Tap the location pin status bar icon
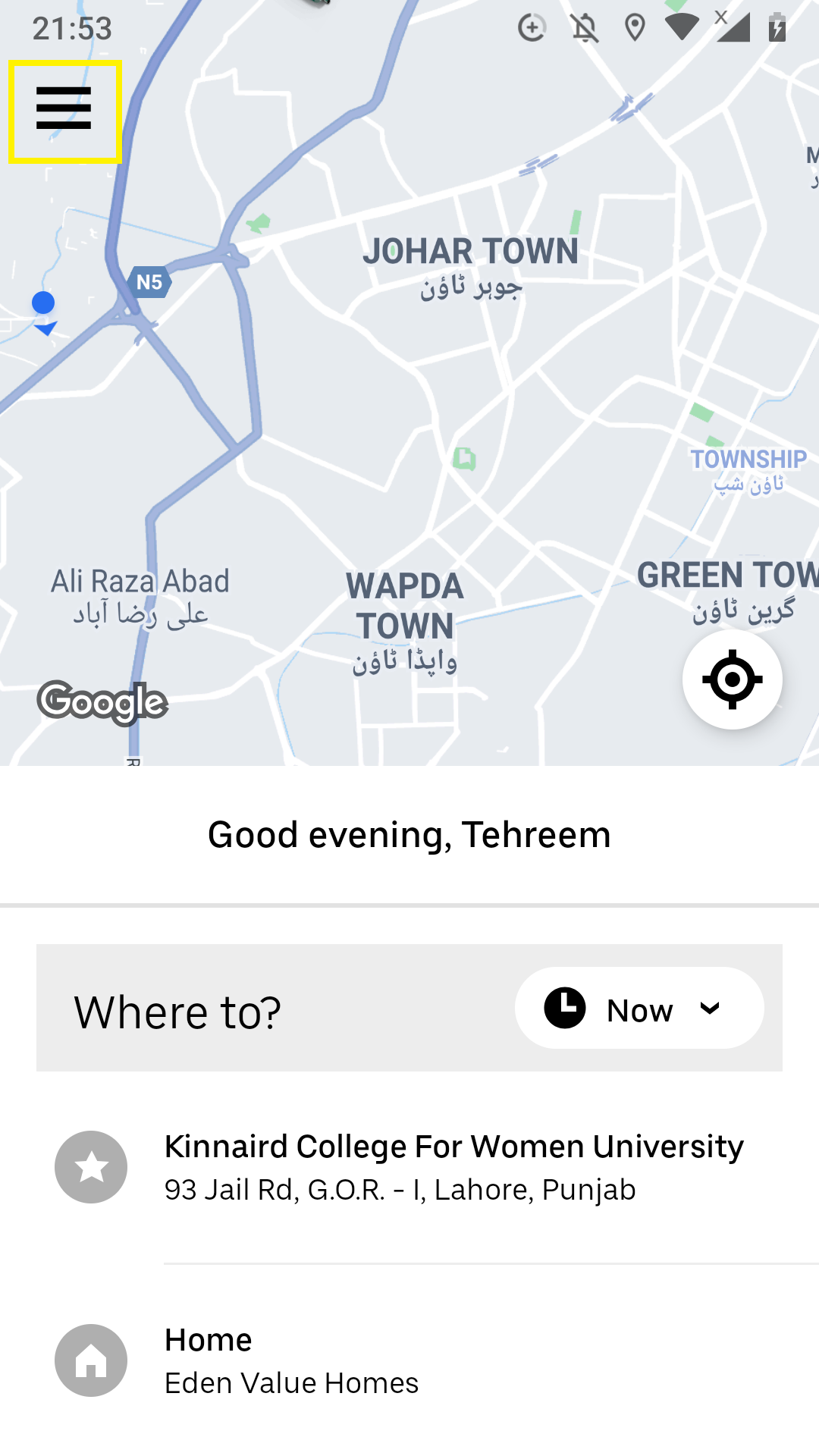 pyautogui.click(x=634, y=27)
